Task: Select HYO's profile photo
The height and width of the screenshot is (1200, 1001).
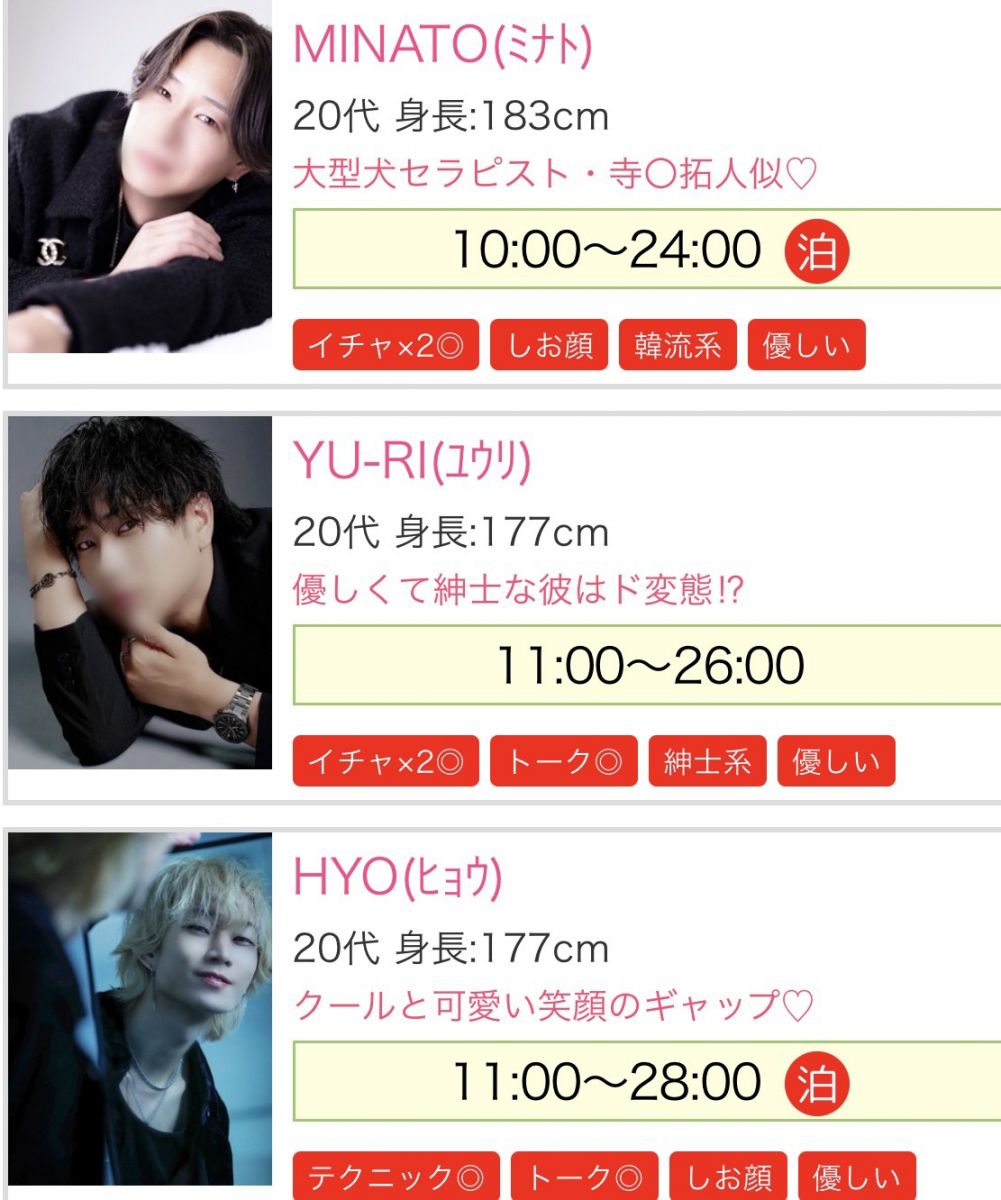Action: click(x=140, y=1008)
